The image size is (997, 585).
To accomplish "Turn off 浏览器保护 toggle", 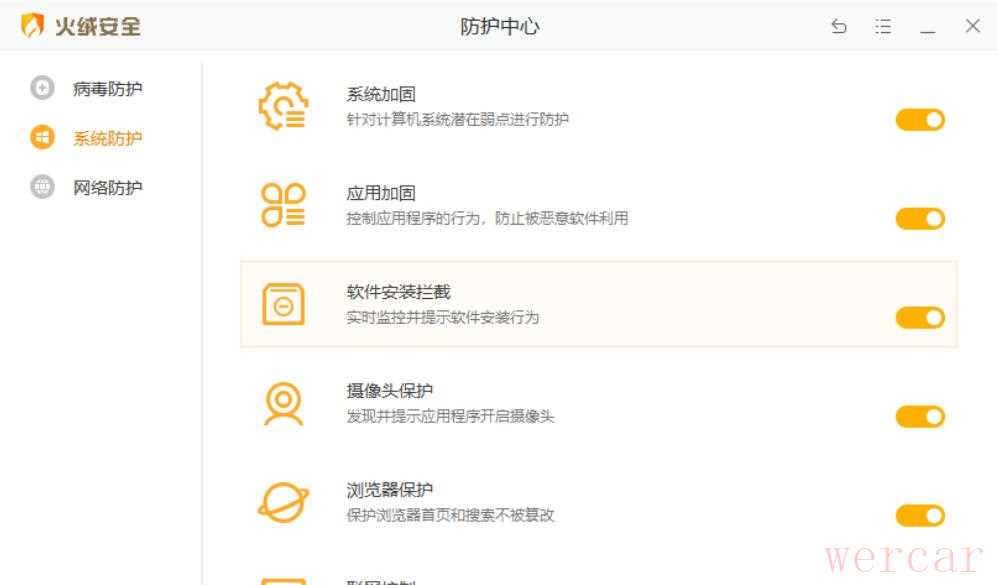I will coord(920,516).
